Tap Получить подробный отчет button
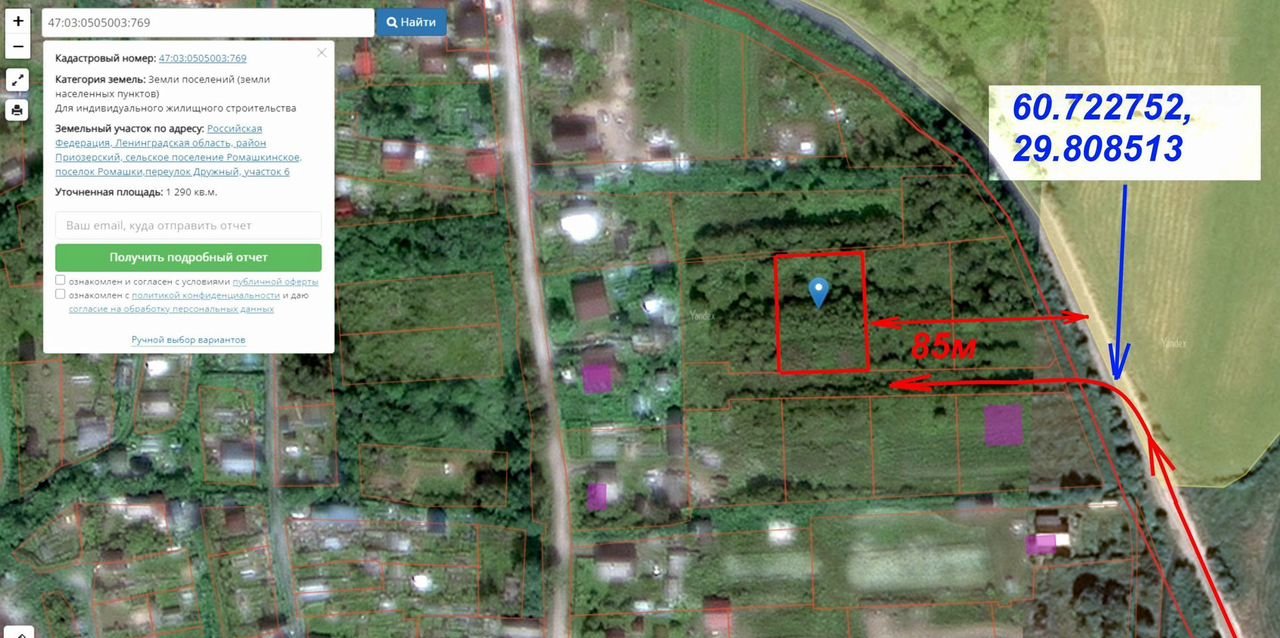The image size is (1280, 638). [188, 257]
